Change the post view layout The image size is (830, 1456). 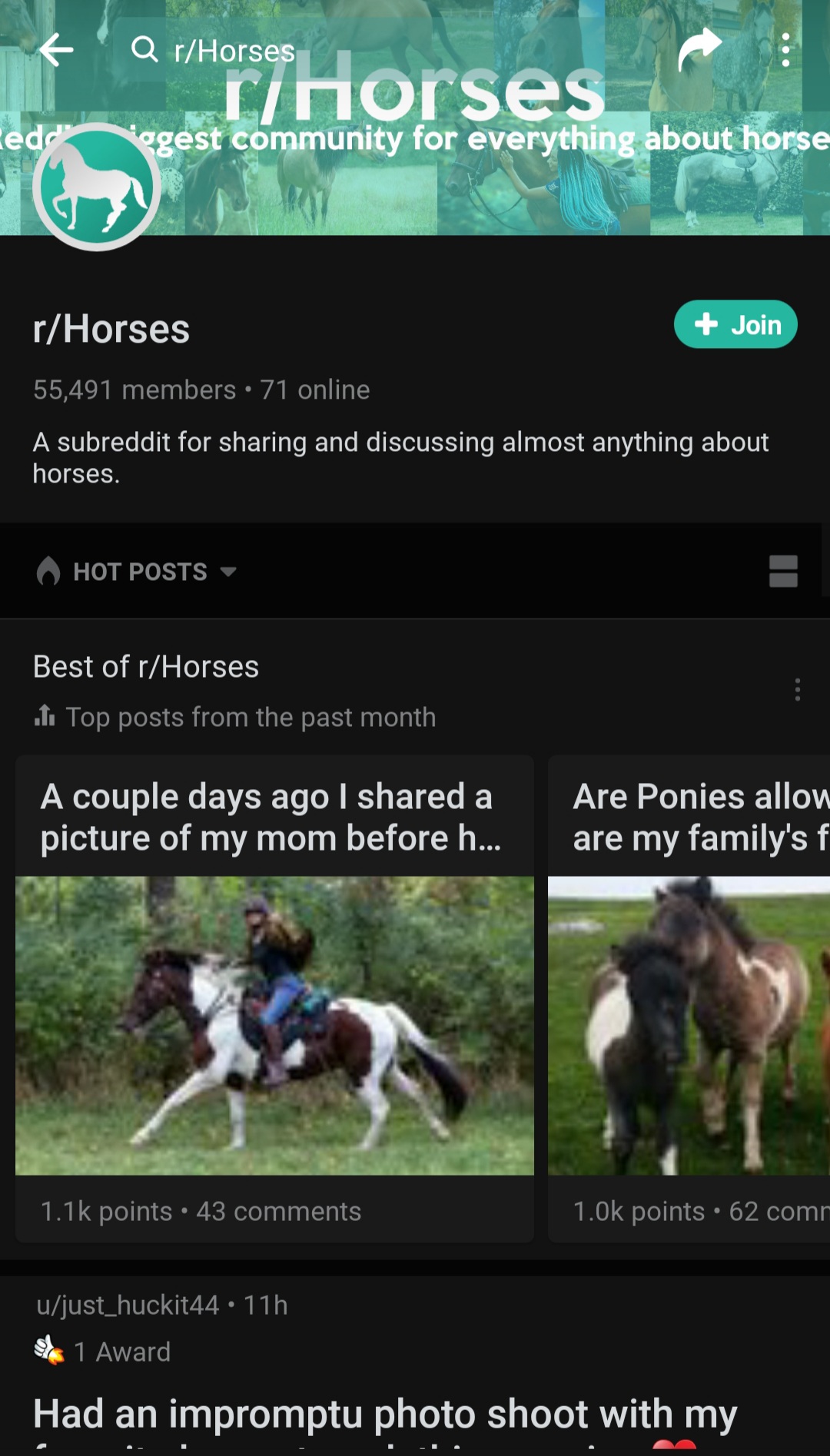pyautogui.click(x=783, y=572)
